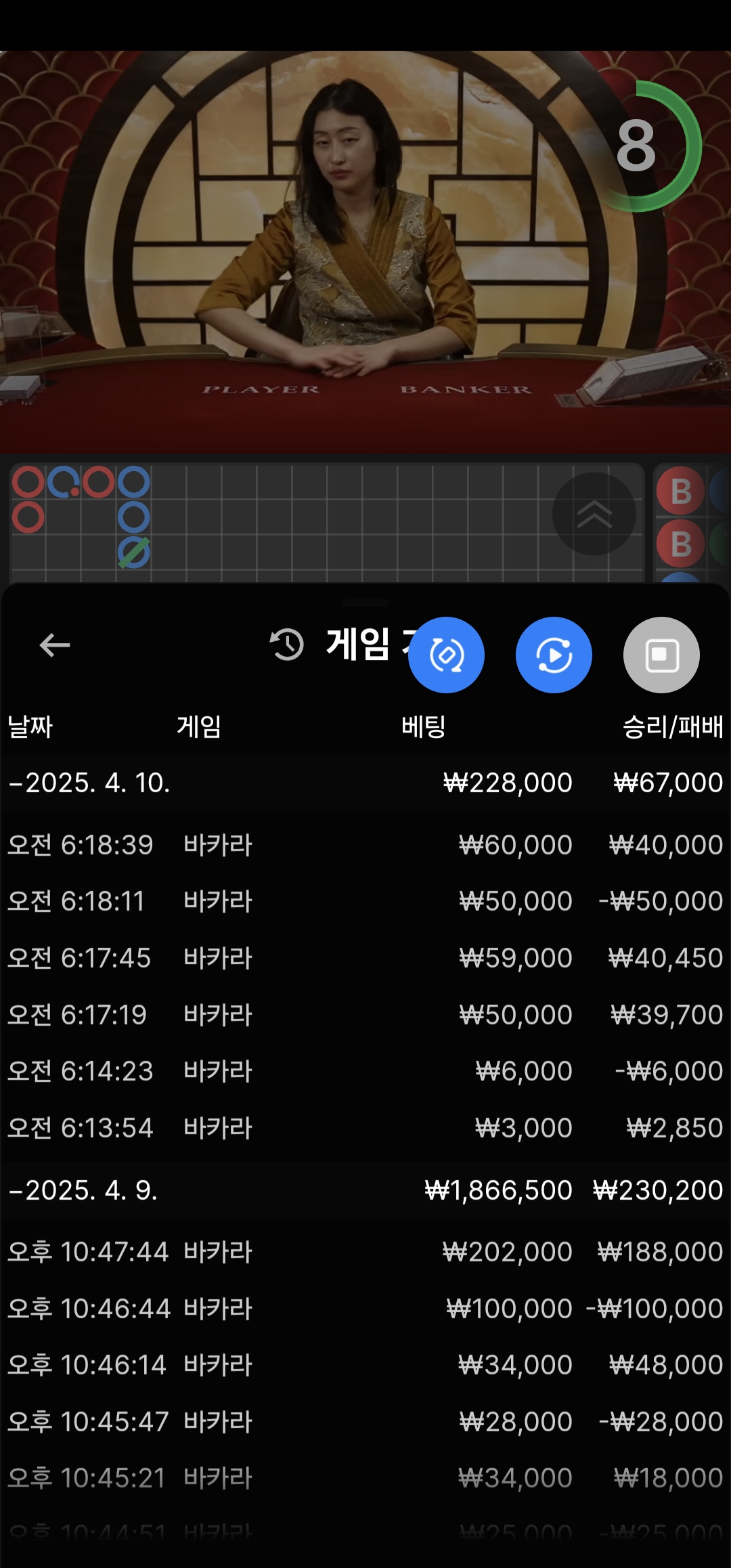Viewport: 731px width, 1568px height.
Task: Tap the gray stop square button
Action: coord(661,655)
